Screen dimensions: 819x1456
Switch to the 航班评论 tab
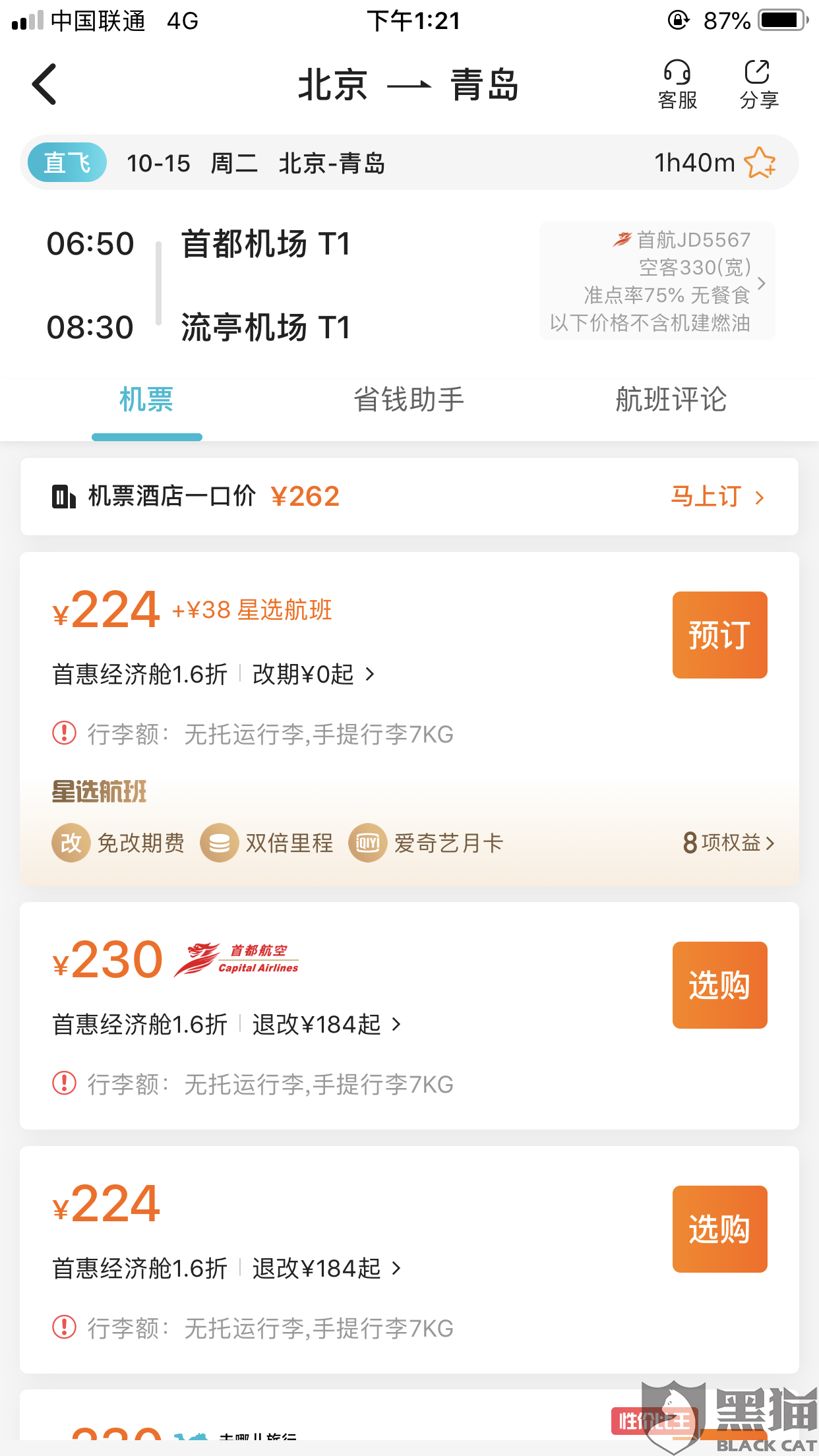(x=671, y=400)
